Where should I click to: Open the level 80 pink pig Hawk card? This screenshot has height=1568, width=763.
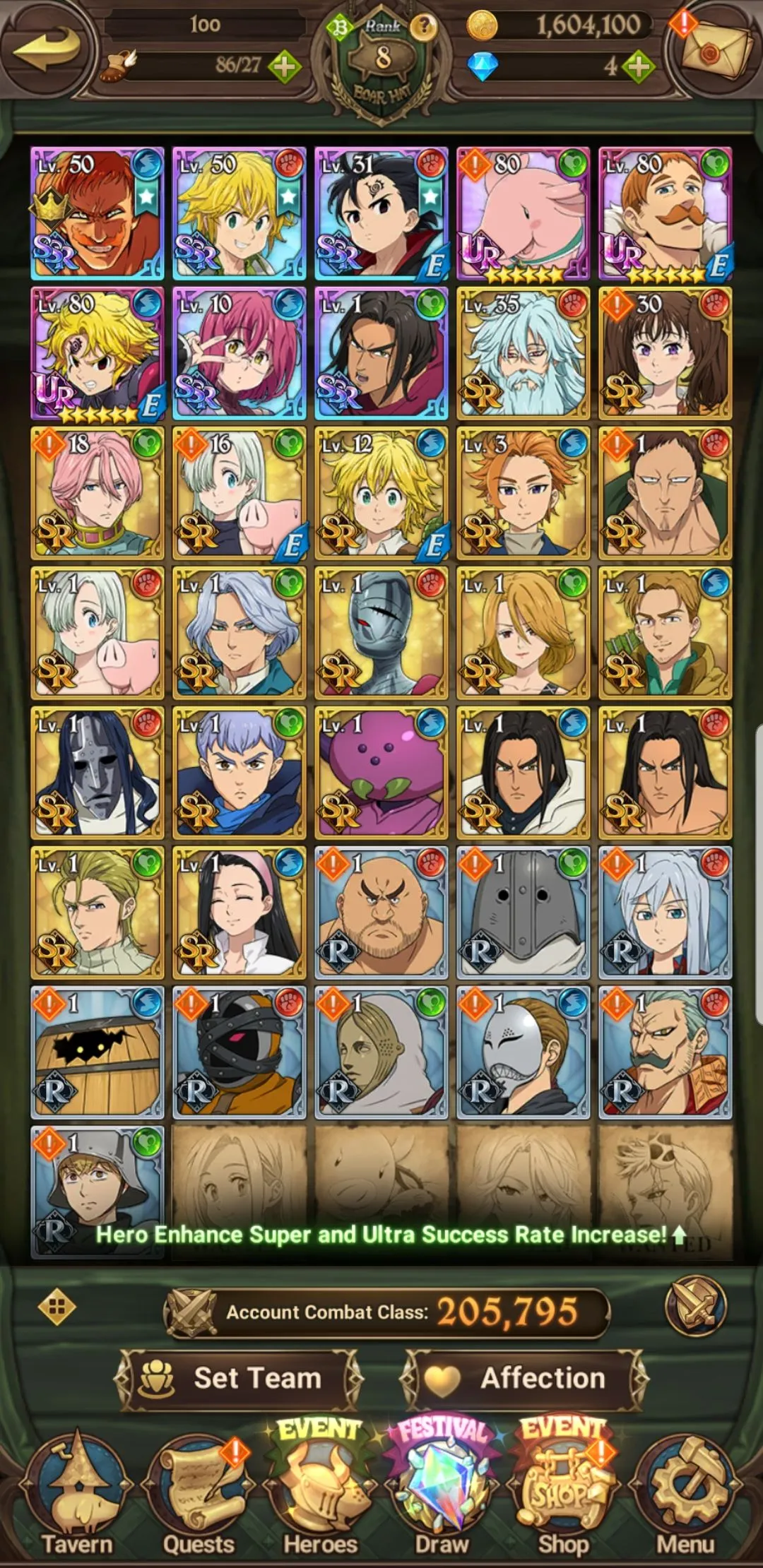[x=523, y=213]
